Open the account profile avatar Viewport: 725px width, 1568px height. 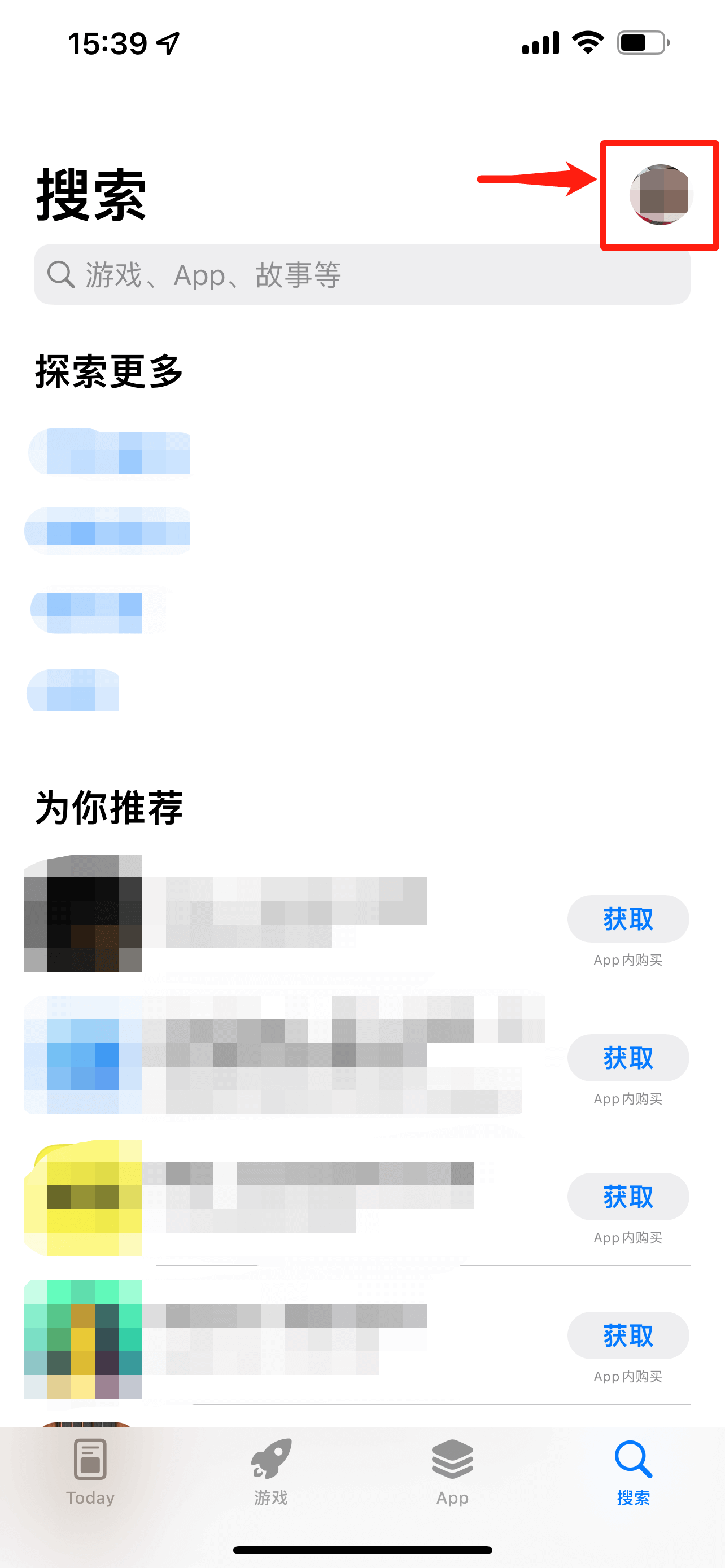660,194
